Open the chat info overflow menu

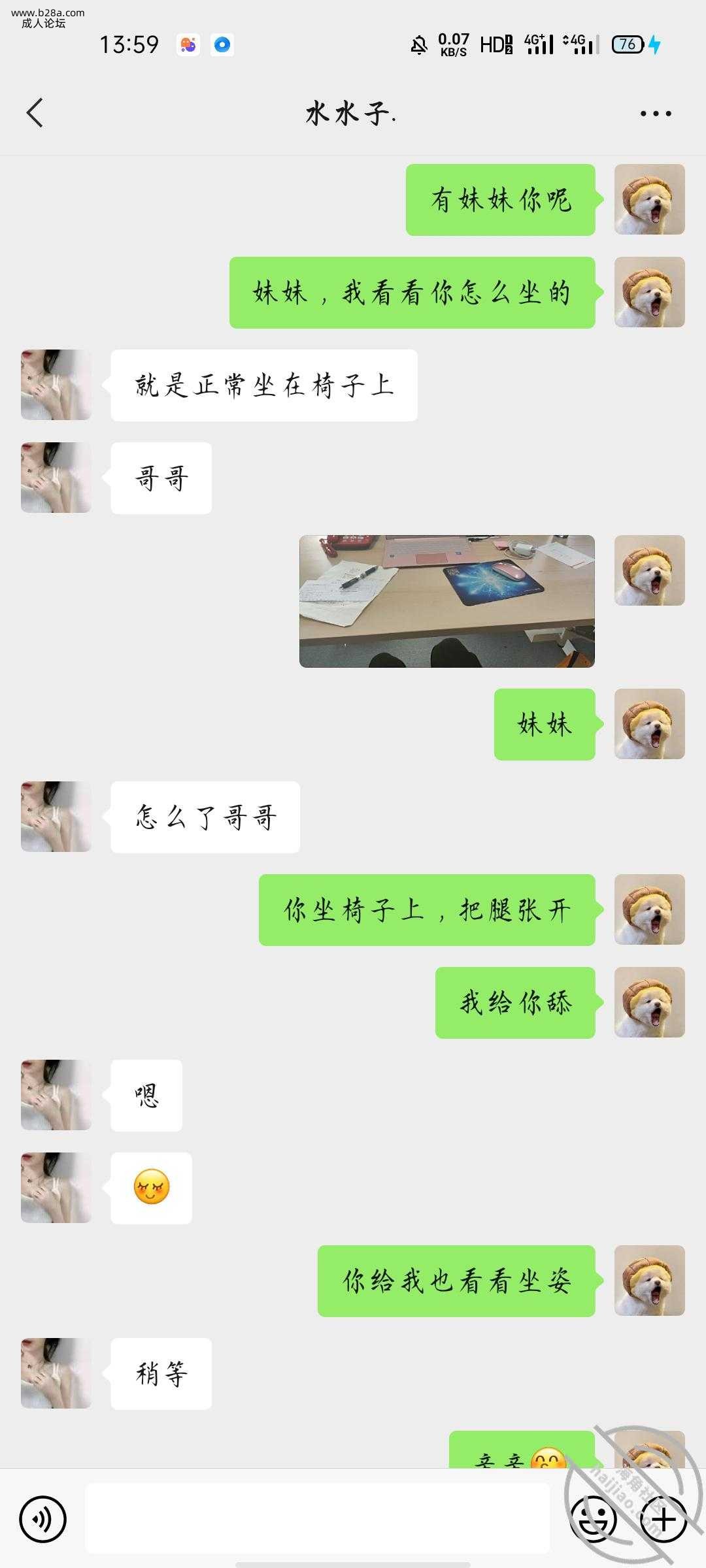[x=655, y=114]
